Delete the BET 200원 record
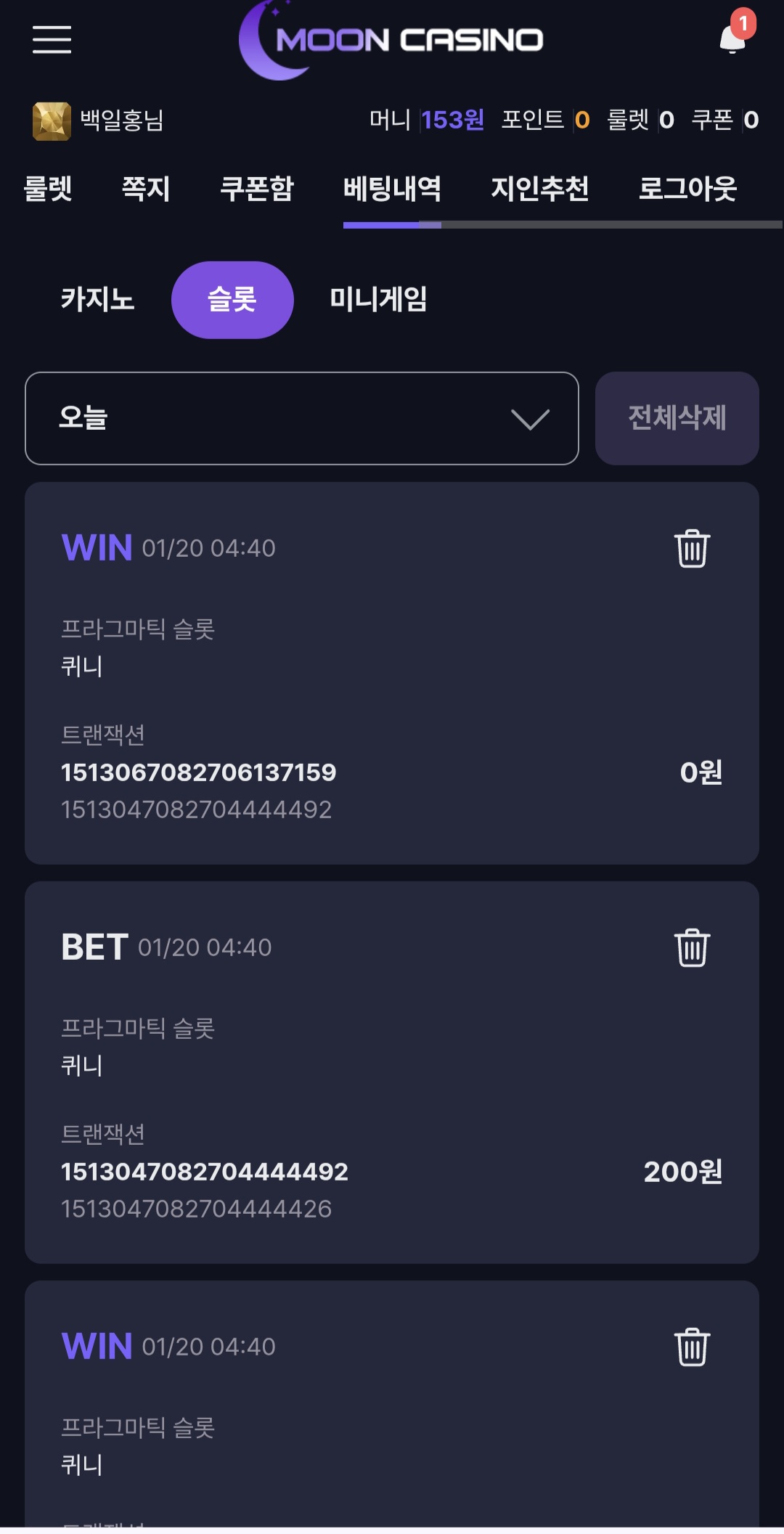 click(x=692, y=947)
